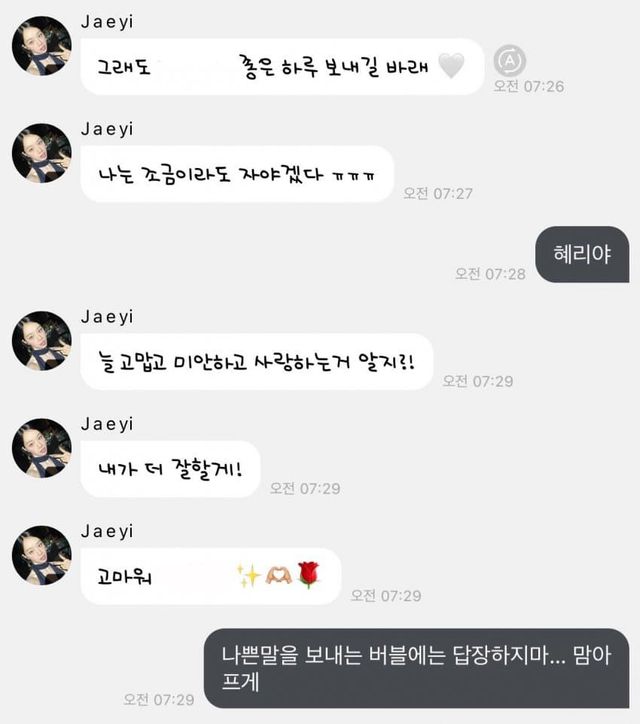Image resolution: width=640 pixels, height=724 pixels.
Task: View Jaeyi's avatar next to the '고마워' message
Action: tap(41, 555)
